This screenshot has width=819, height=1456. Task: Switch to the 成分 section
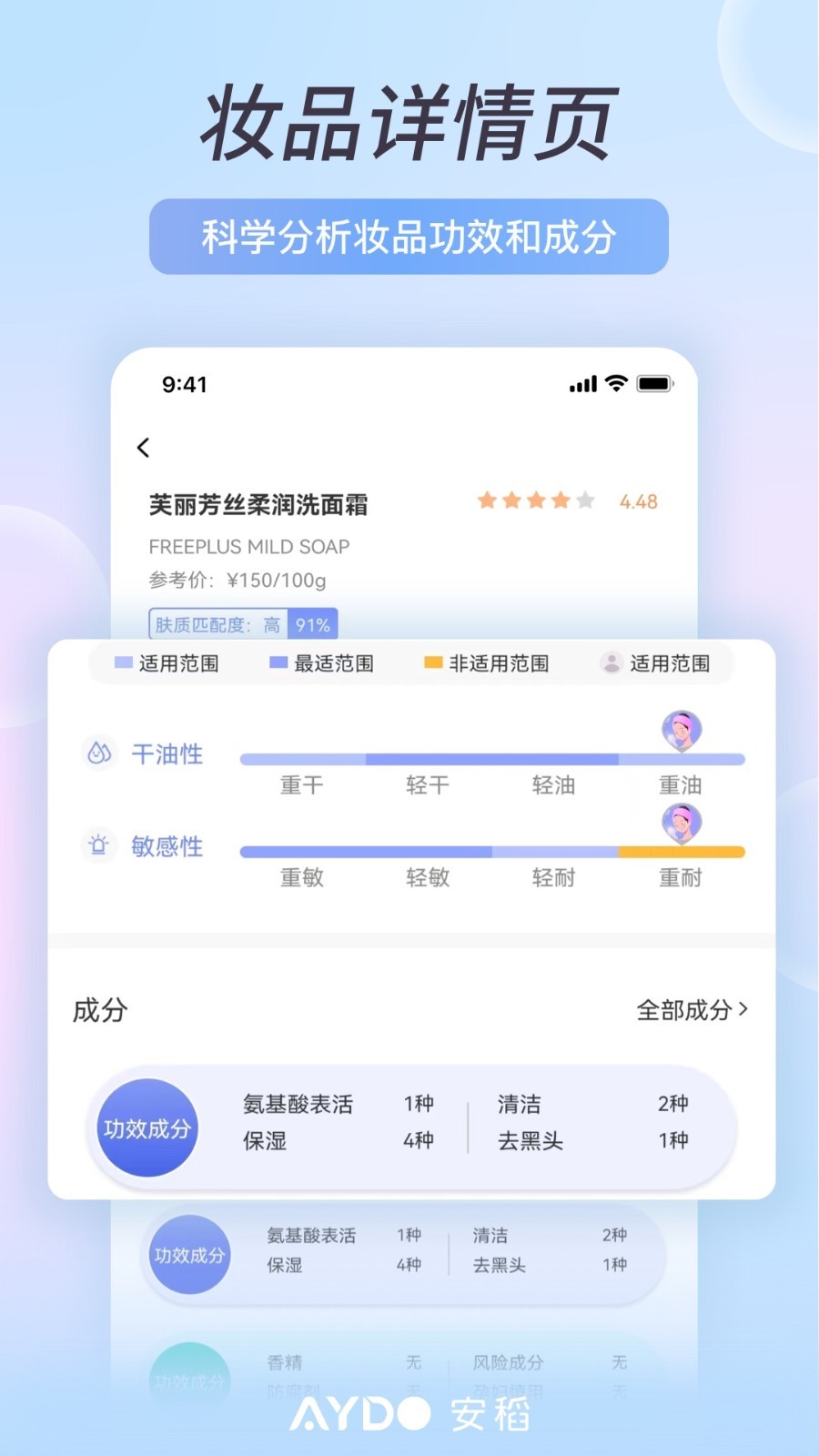tap(100, 1010)
